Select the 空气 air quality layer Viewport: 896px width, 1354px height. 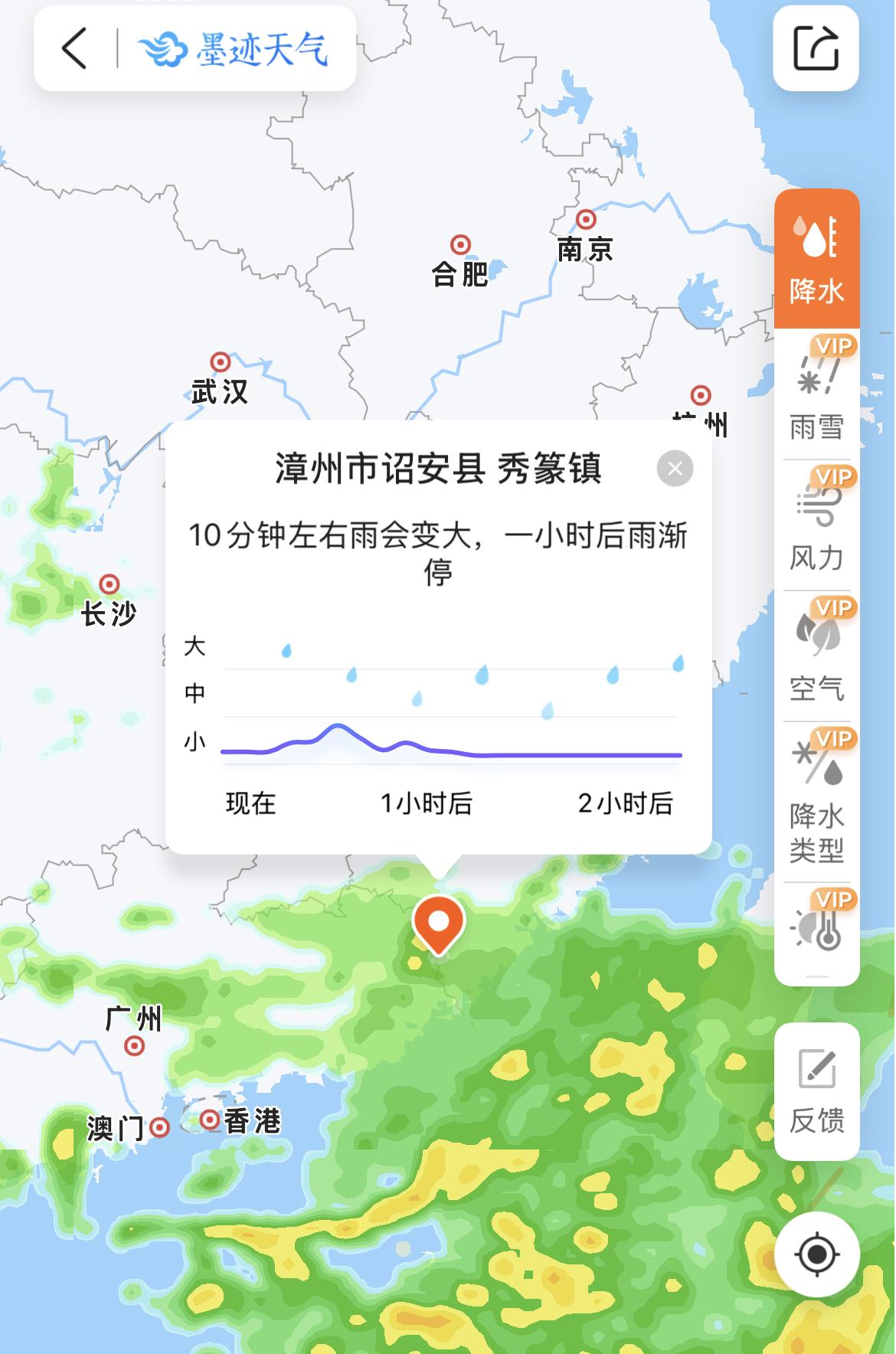coord(819,647)
